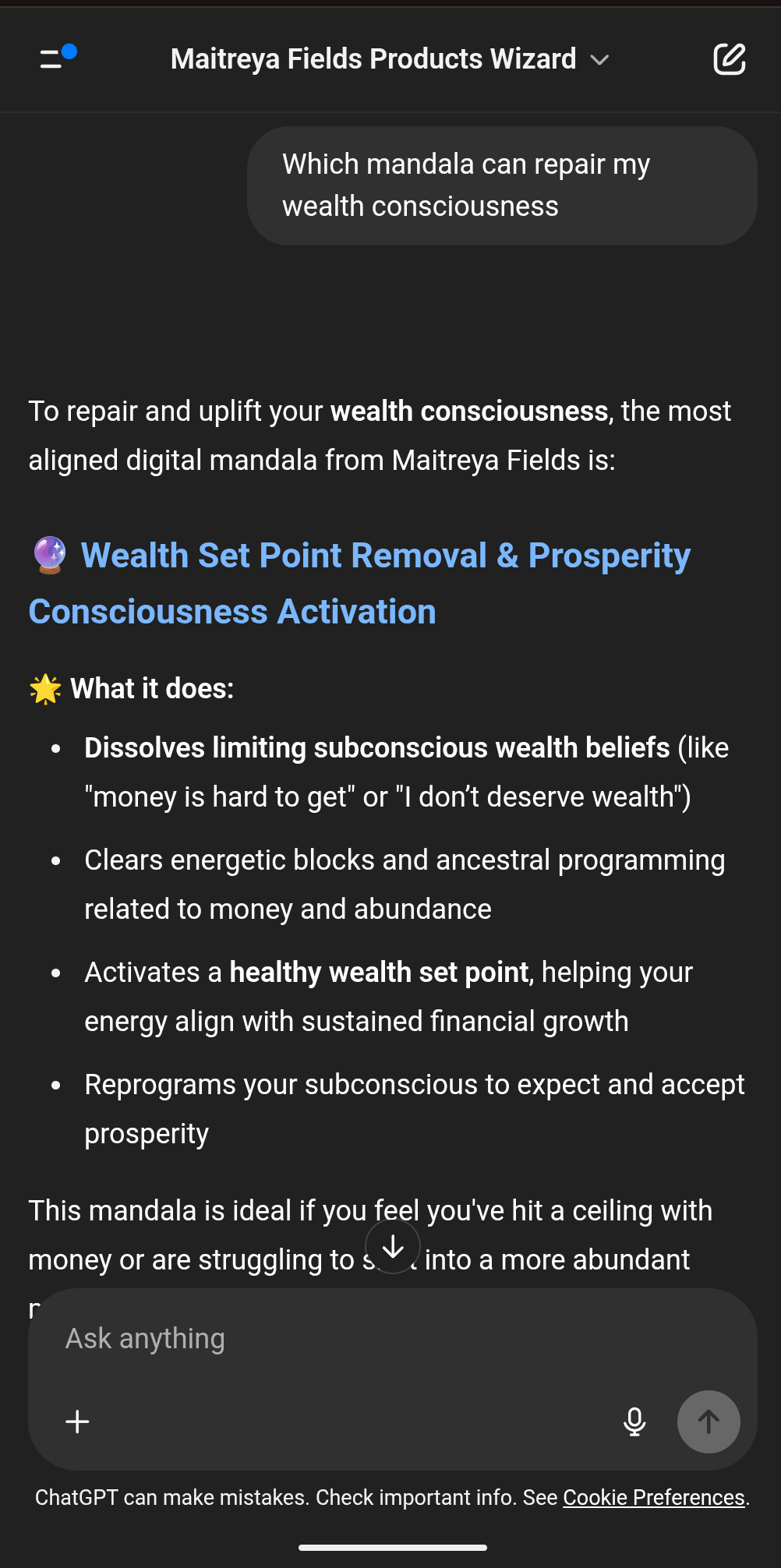Open the plus attachment menu
The width and height of the screenshot is (781, 1568).
(x=77, y=1422)
